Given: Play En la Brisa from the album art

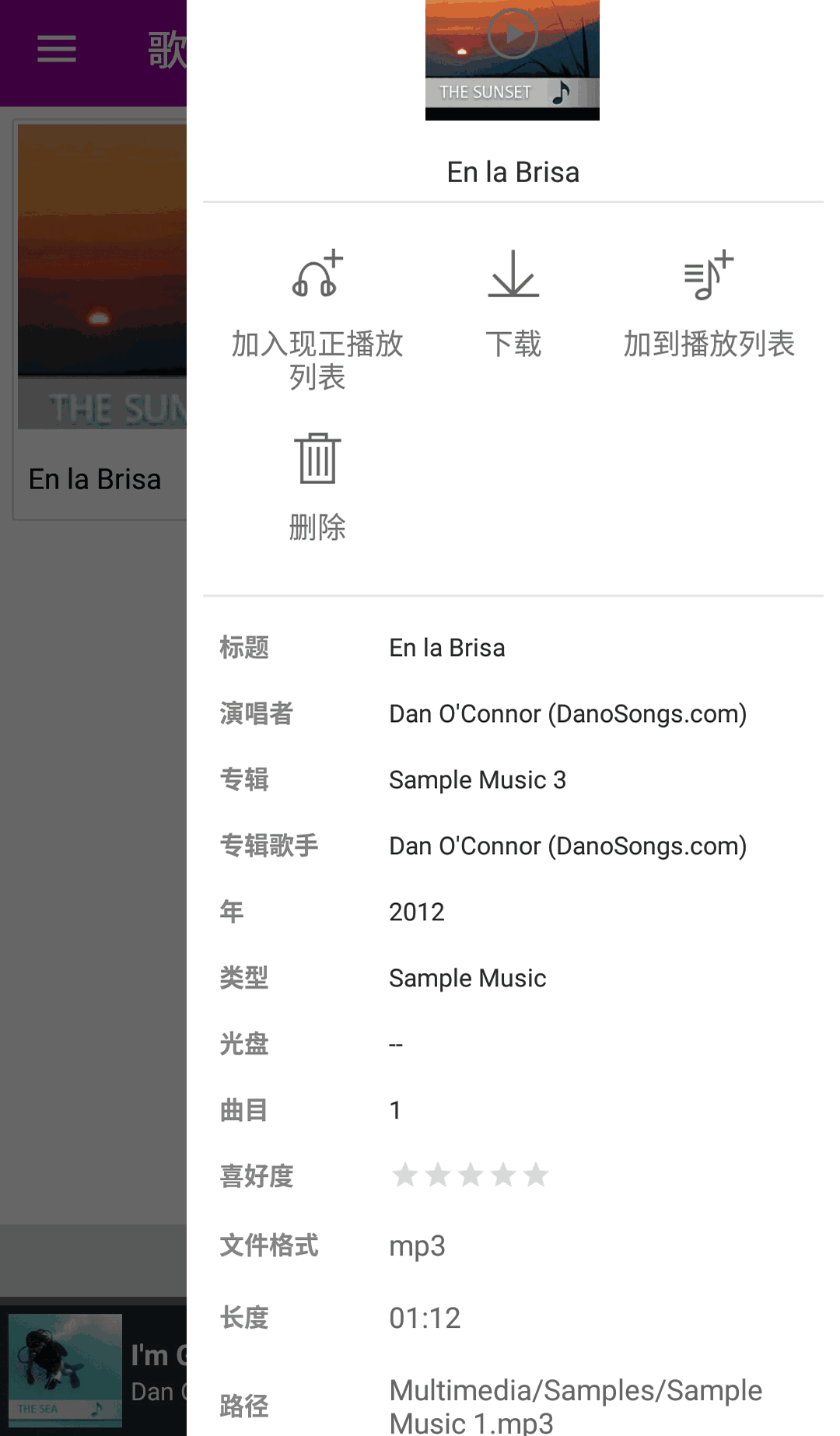Looking at the screenshot, I should (513, 35).
